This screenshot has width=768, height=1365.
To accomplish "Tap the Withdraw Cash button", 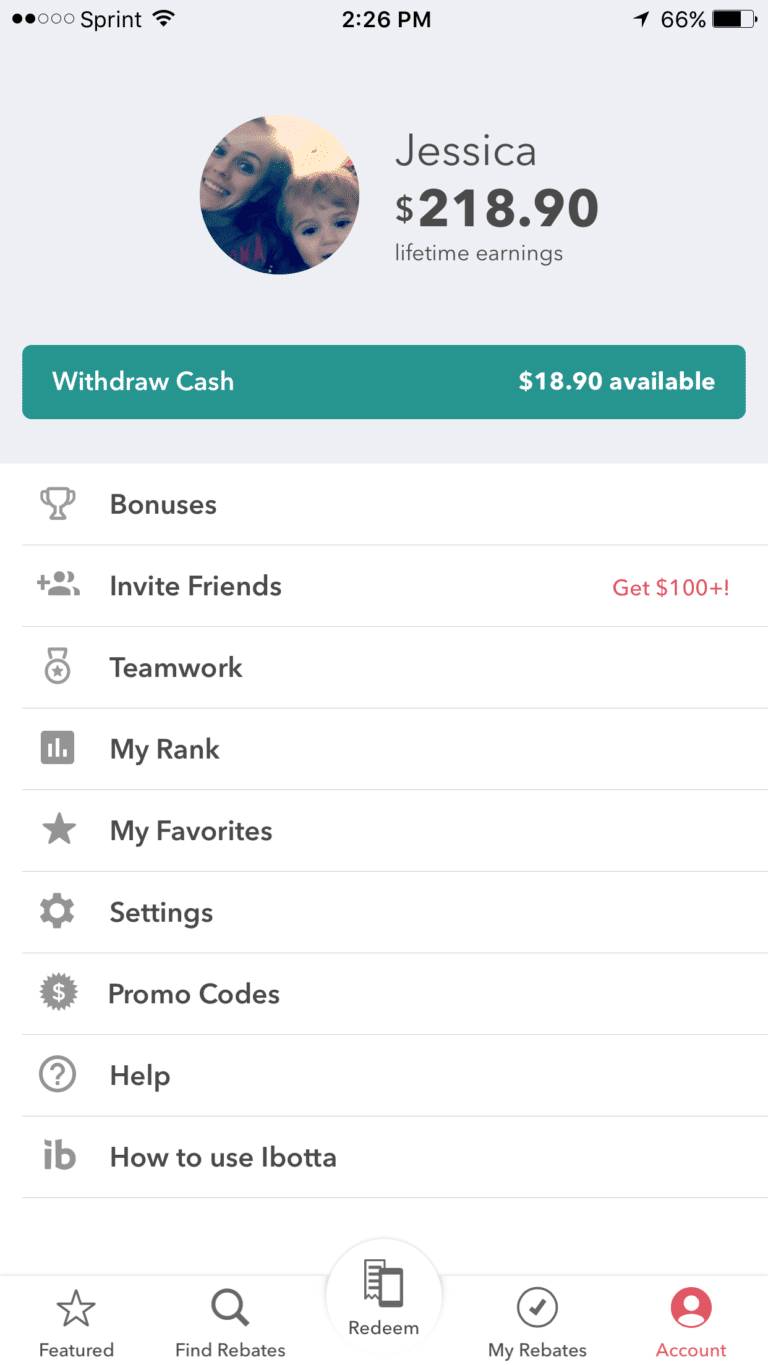I will (x=384, y=381).
